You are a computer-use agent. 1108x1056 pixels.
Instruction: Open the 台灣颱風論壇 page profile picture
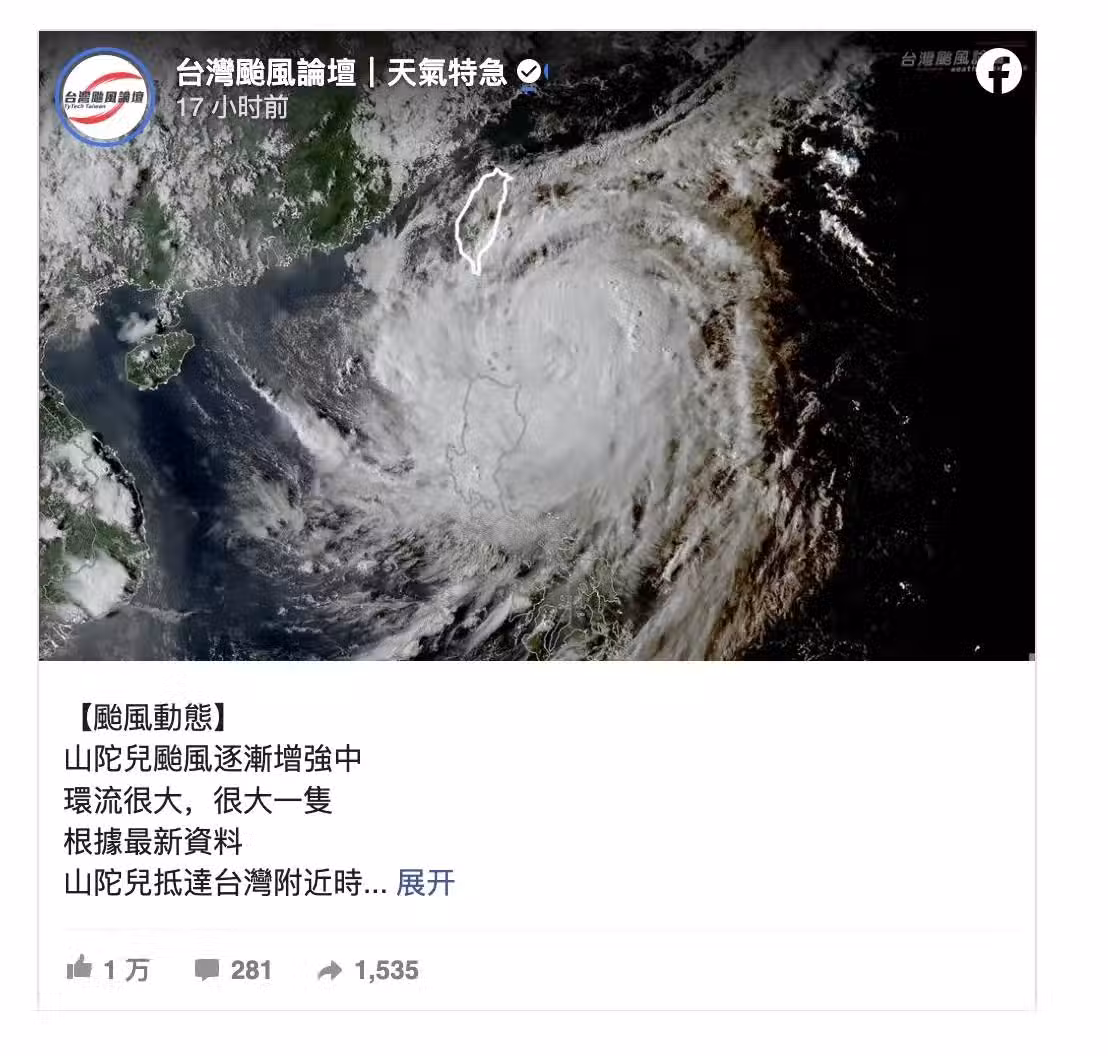point(104,96)
